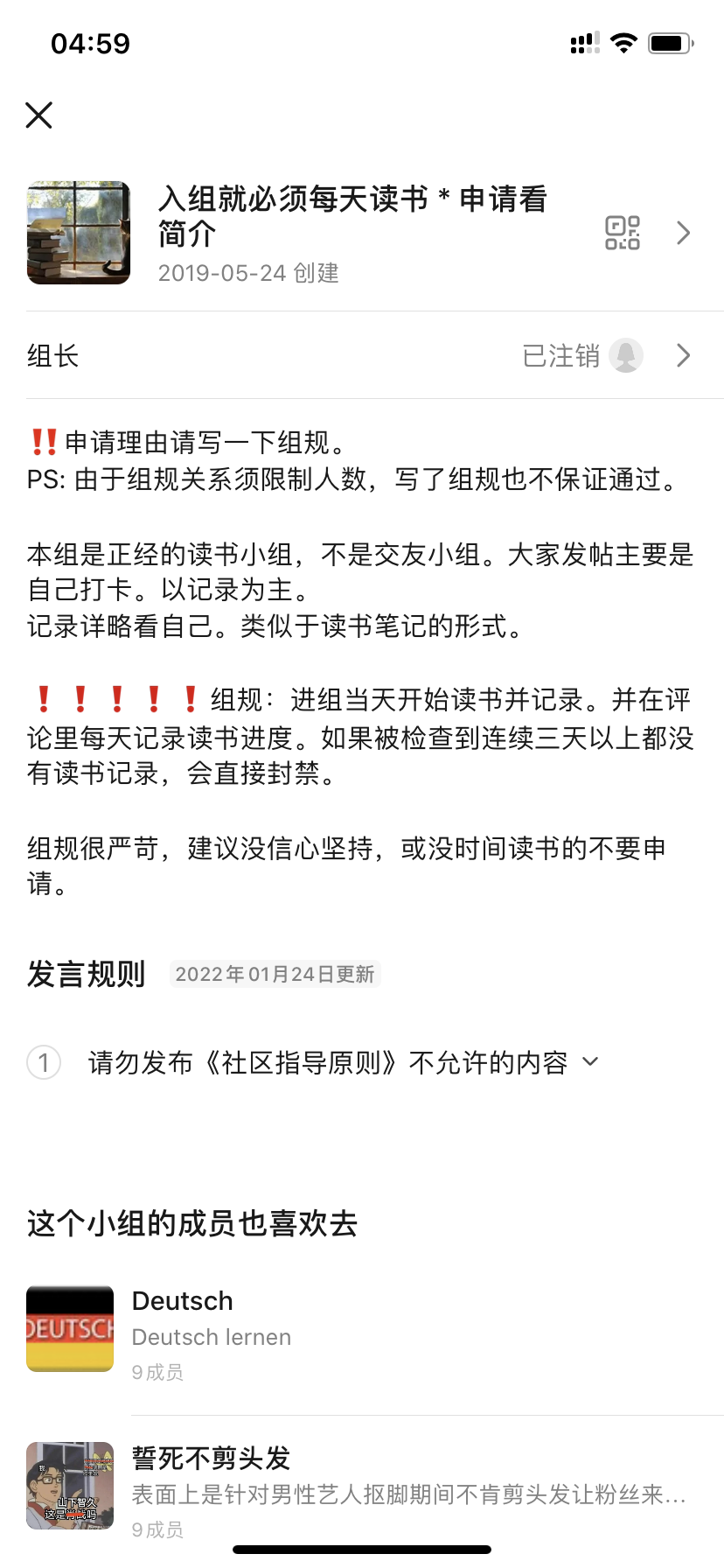The image size is (724, 1568).
Task: Close the group info page
Action: click(x=39, y=115)
